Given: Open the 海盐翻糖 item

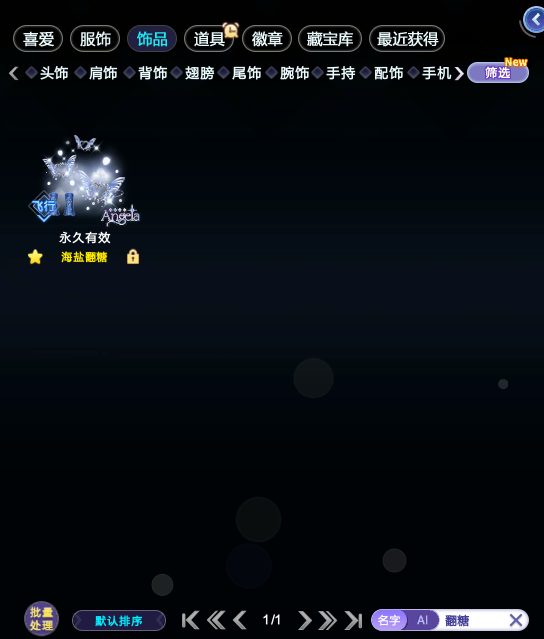Looking at the screenshot, I should point(84,181).
